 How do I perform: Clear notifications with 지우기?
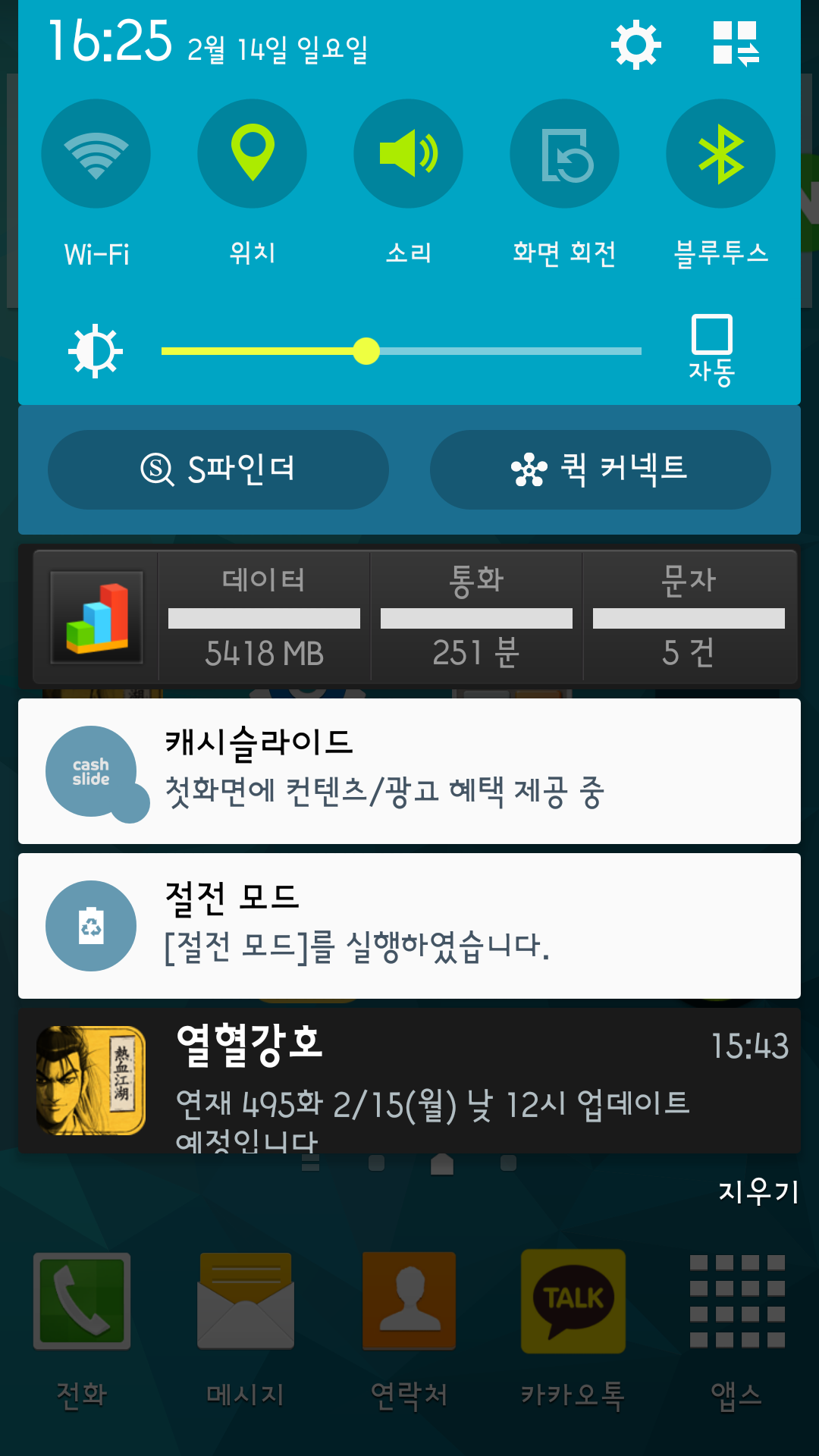click(x=758, y=1191)
